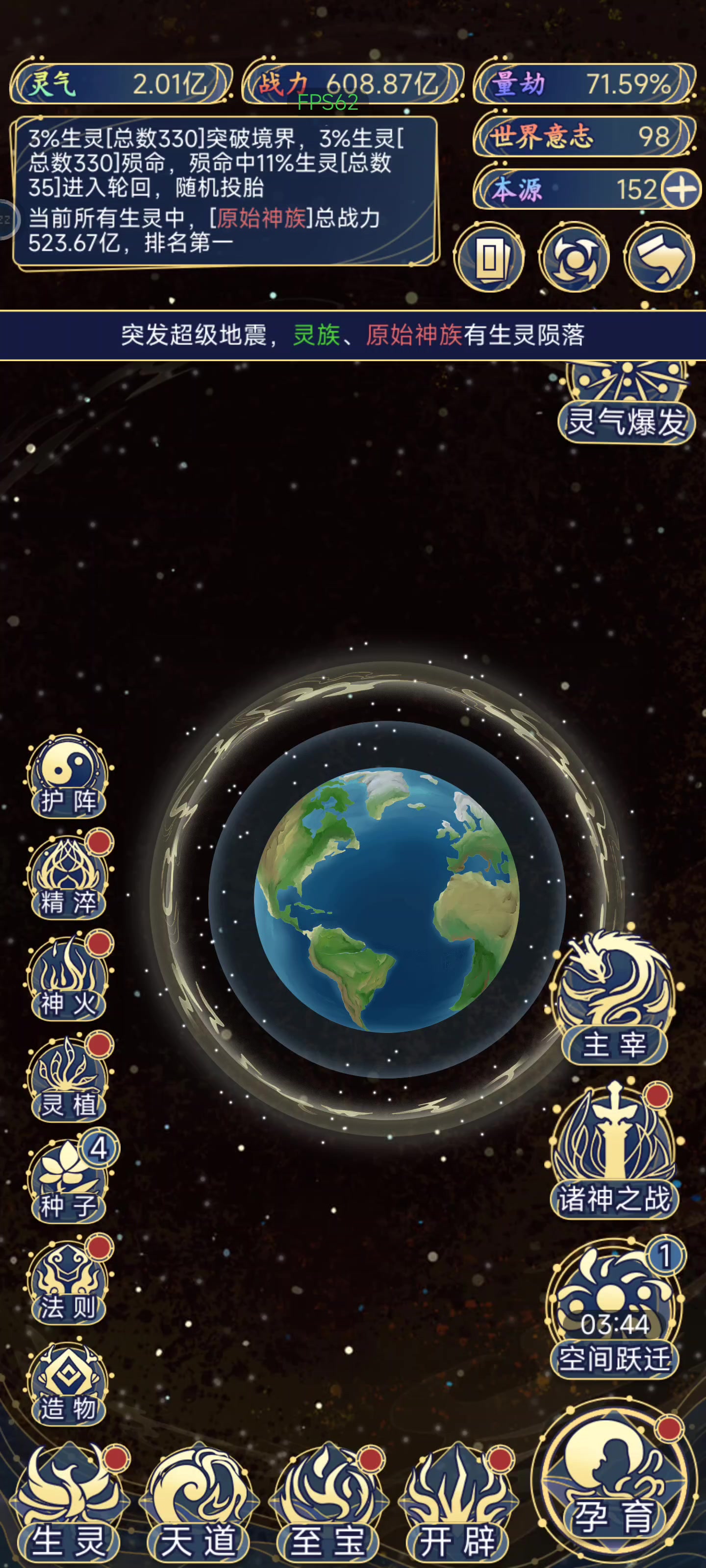Activate 灵气爆发
Image resolution: width=706 pixels, height=1568 pixels.
click(x=627, y=403)
